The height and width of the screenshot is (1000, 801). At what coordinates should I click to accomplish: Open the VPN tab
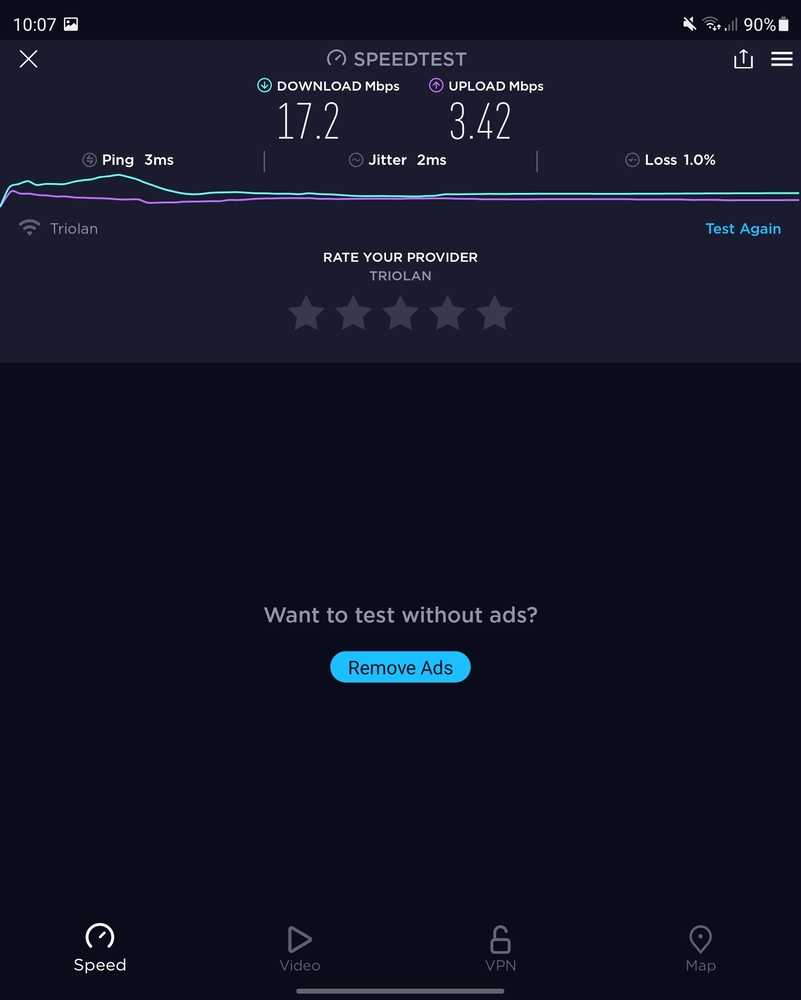[x=500, y=948]
